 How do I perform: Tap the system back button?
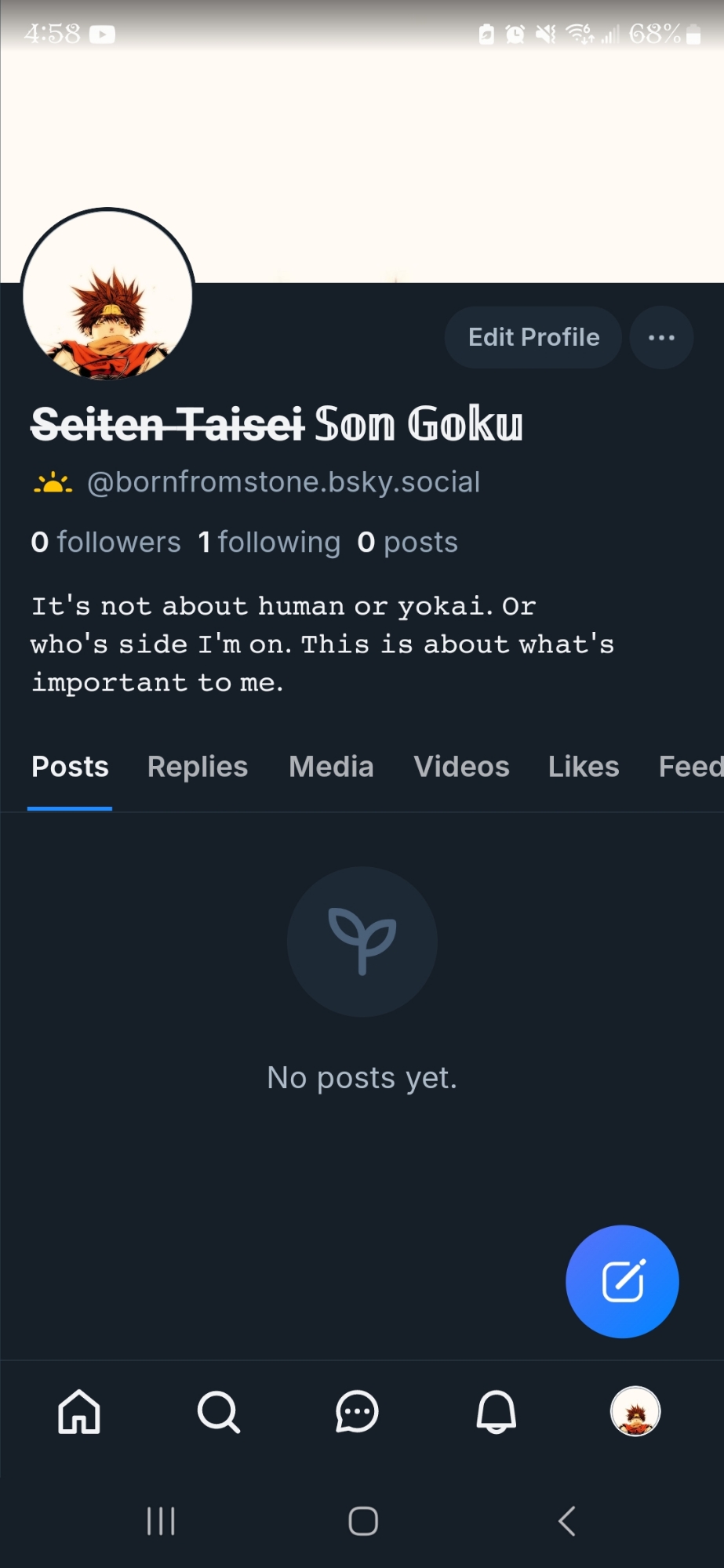[x=567, y=1521]
